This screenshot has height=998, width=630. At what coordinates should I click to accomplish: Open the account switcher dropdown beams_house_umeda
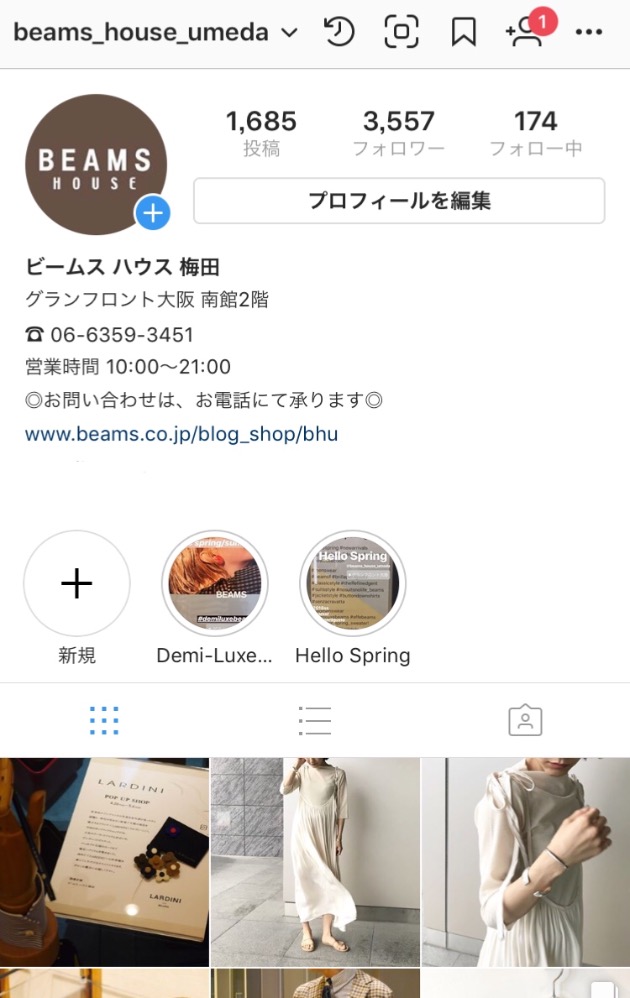pos(155,32)
